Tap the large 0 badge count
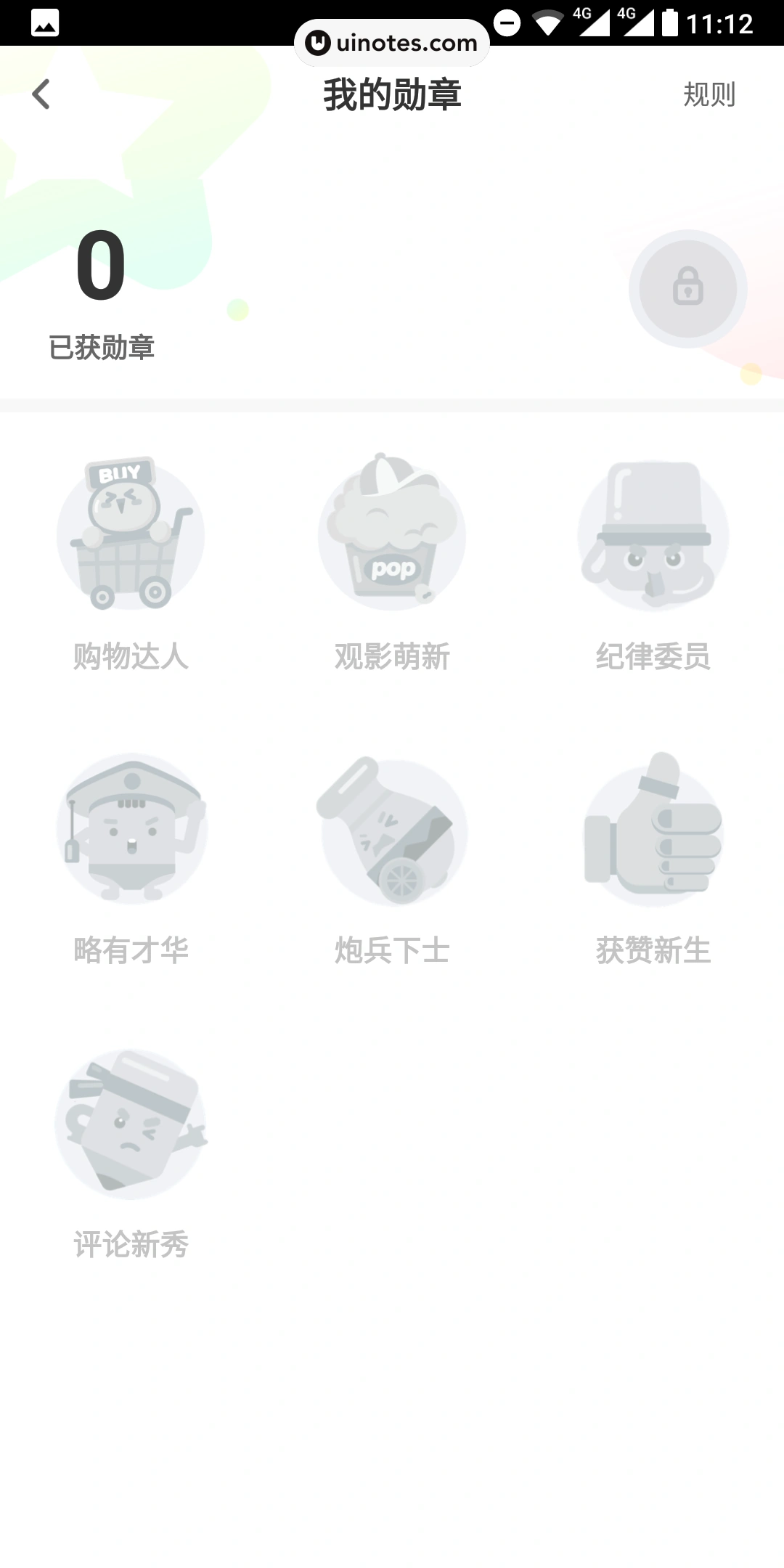The height and width of the screenshot is (1568, 784). tap(99, 269)
